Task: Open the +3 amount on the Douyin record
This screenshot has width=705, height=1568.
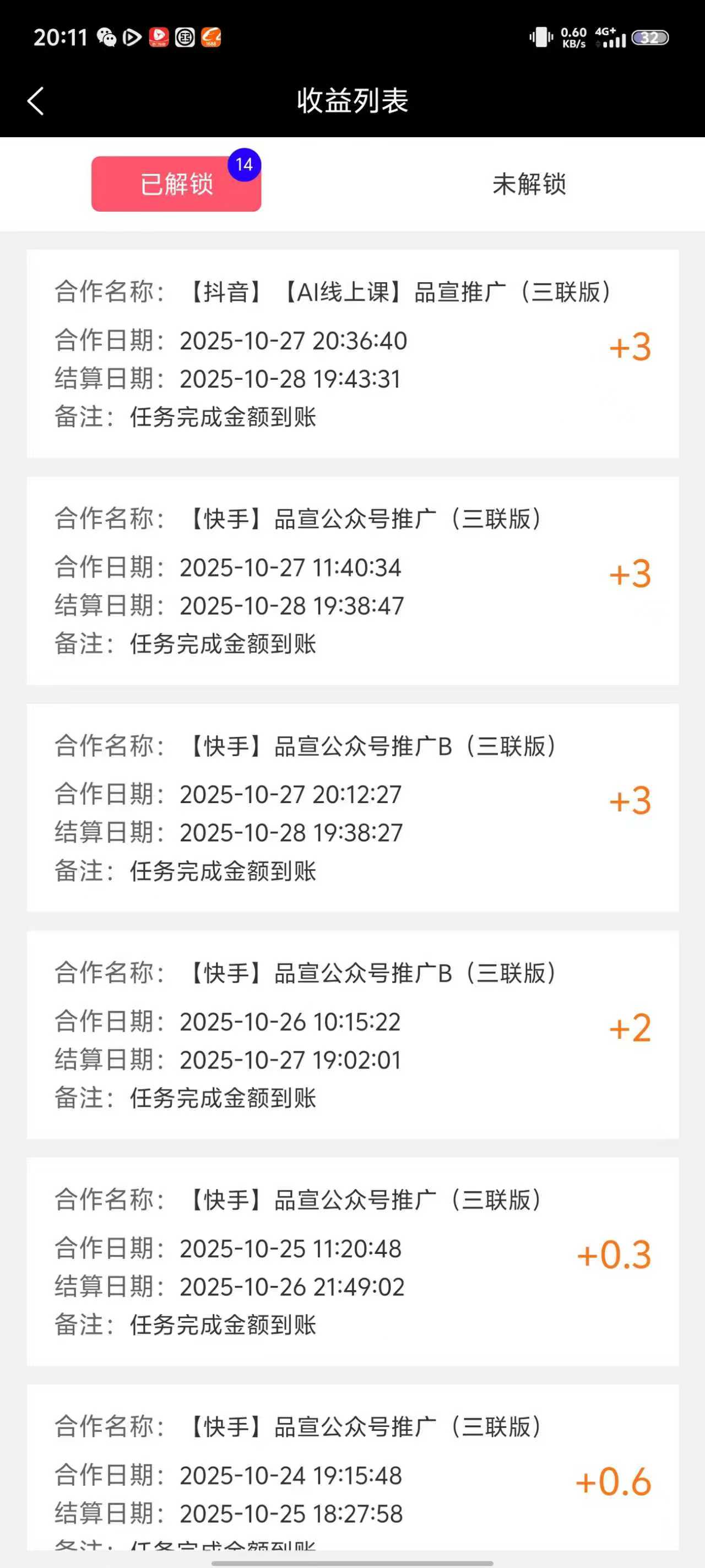Action: [x=631, y=347]
